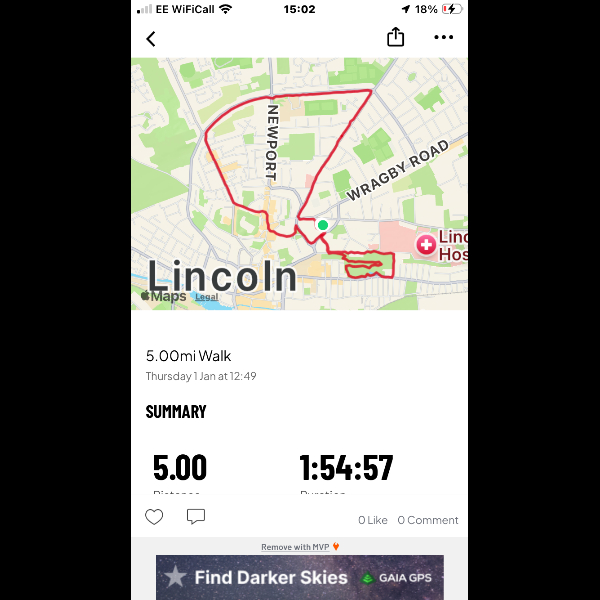Open the Gaia GPS Find Darker Skies ad
The width and height of the screenshot is (600, 600).
click(299, 578)
